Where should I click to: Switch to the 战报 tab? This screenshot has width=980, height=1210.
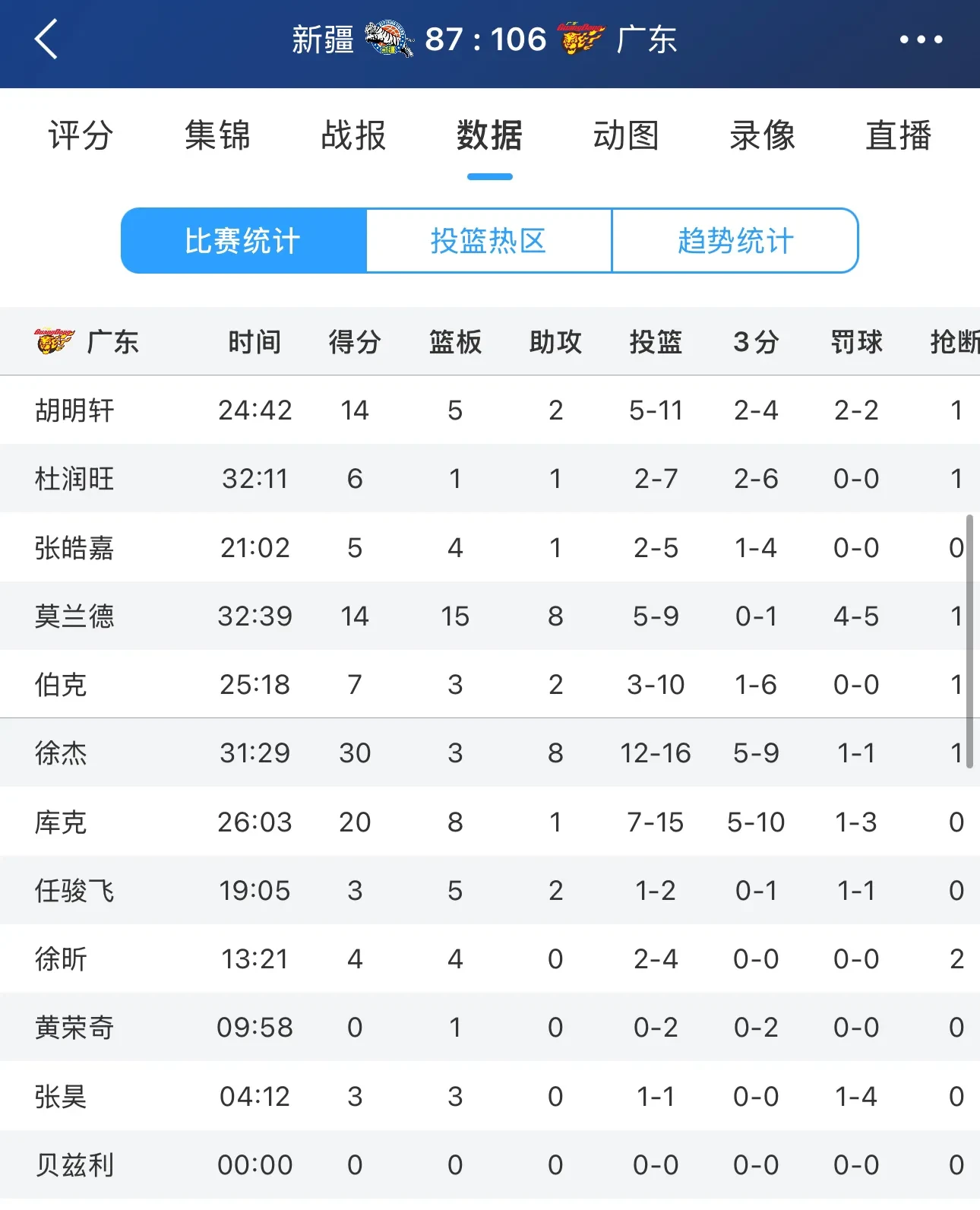[x=353, y=135]
